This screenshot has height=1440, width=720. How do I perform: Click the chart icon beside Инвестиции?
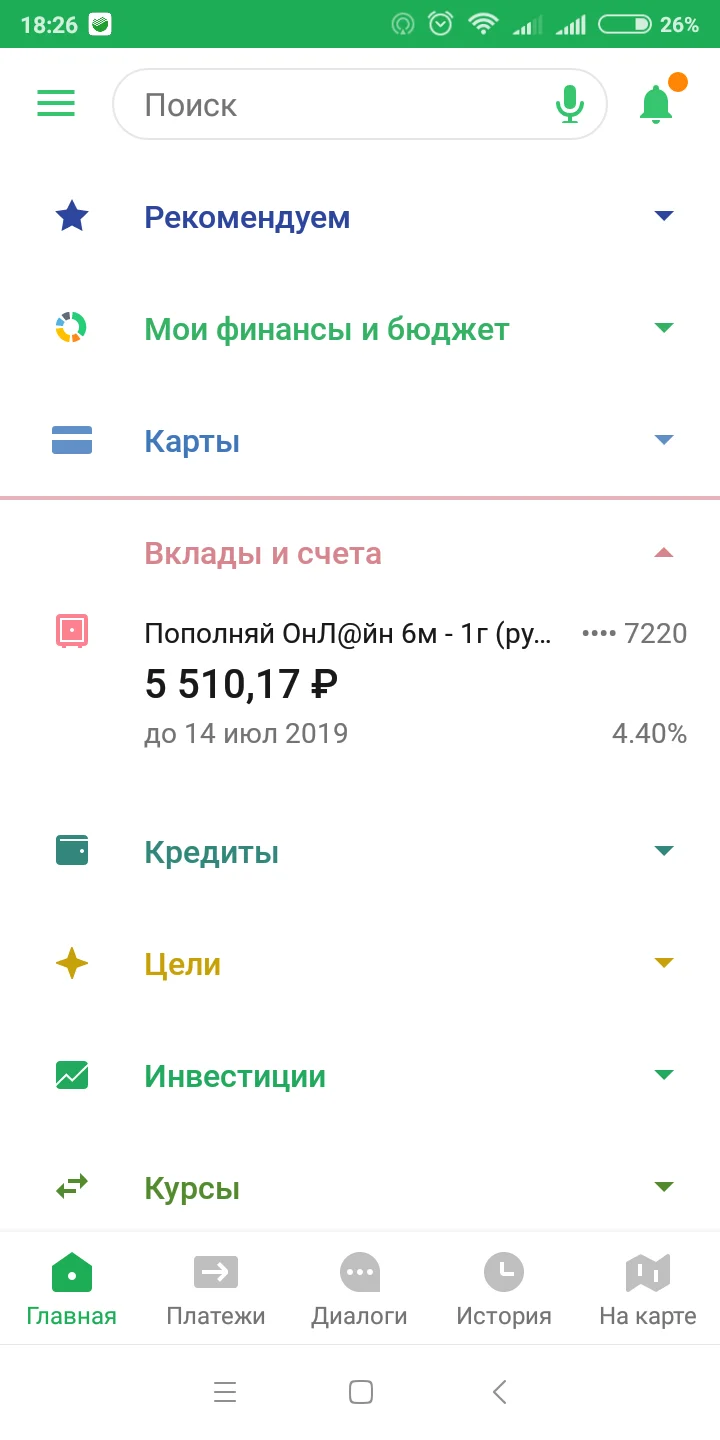pyautogui.click(x=71, y=1075)
